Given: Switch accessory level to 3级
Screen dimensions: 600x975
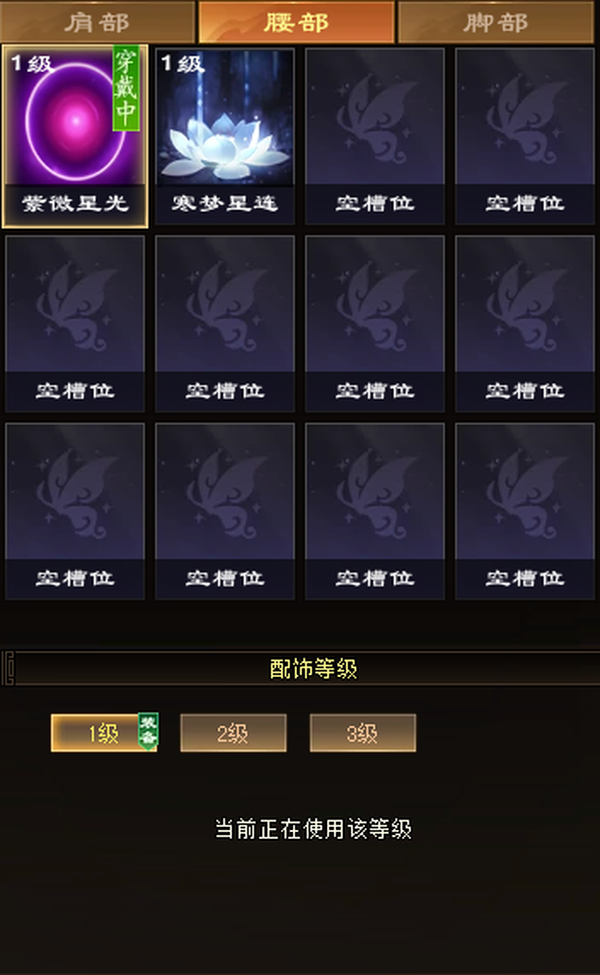Looking at the screenshot, I should (362, 733).
